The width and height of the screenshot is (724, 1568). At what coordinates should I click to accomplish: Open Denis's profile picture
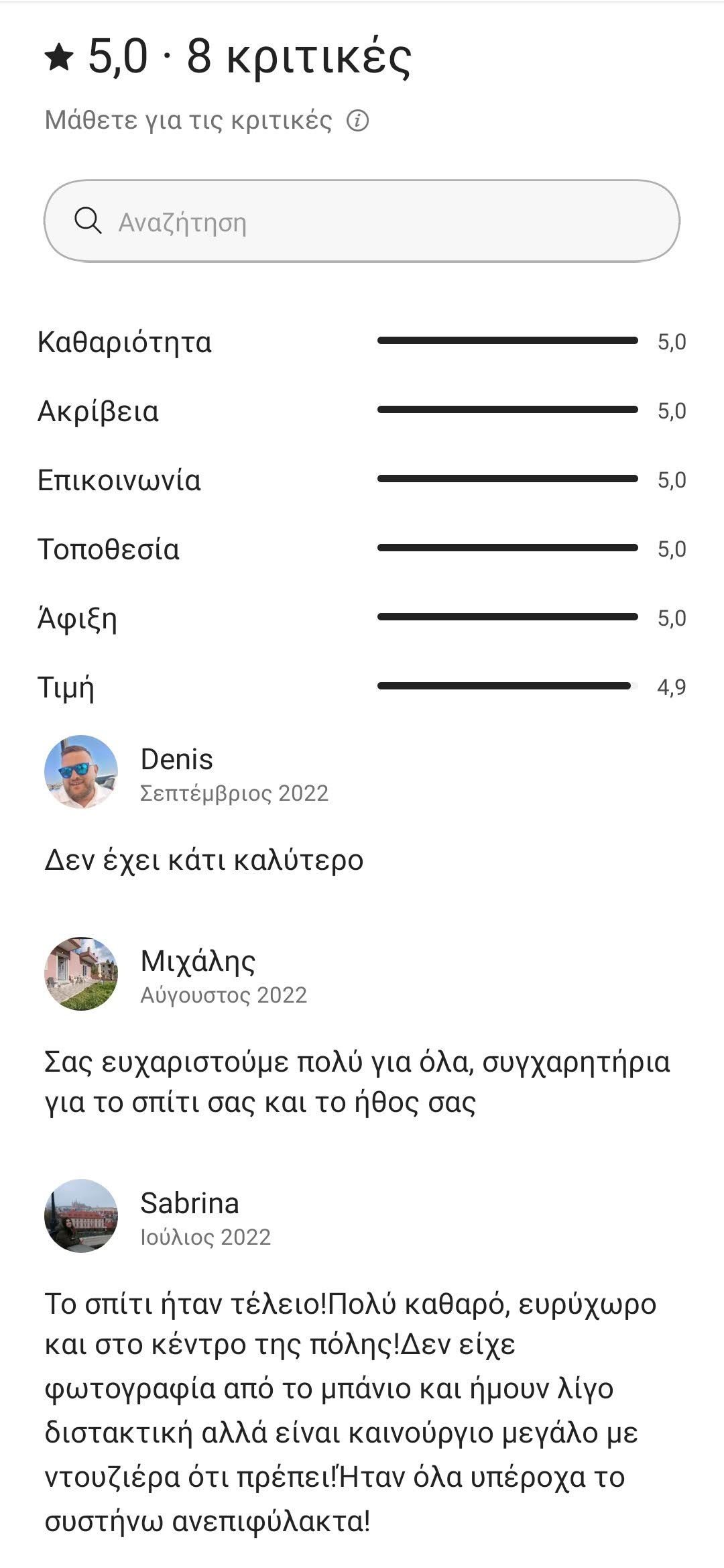[x=81, y=772]
